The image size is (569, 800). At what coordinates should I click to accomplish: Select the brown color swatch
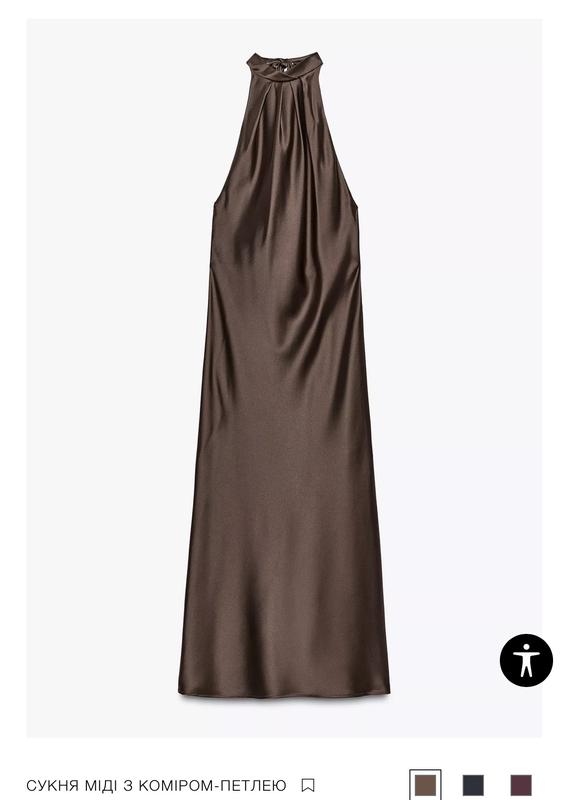425,785
